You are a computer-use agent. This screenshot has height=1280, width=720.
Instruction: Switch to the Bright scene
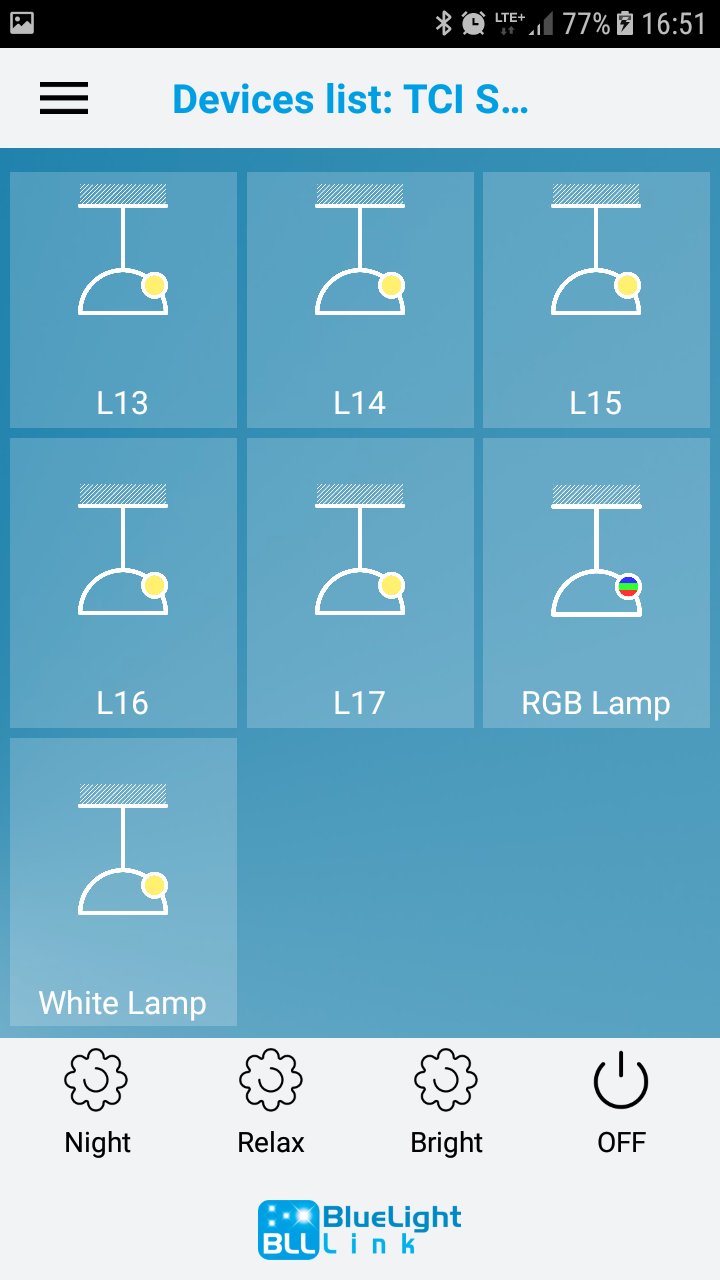[x=446, y=1102]
